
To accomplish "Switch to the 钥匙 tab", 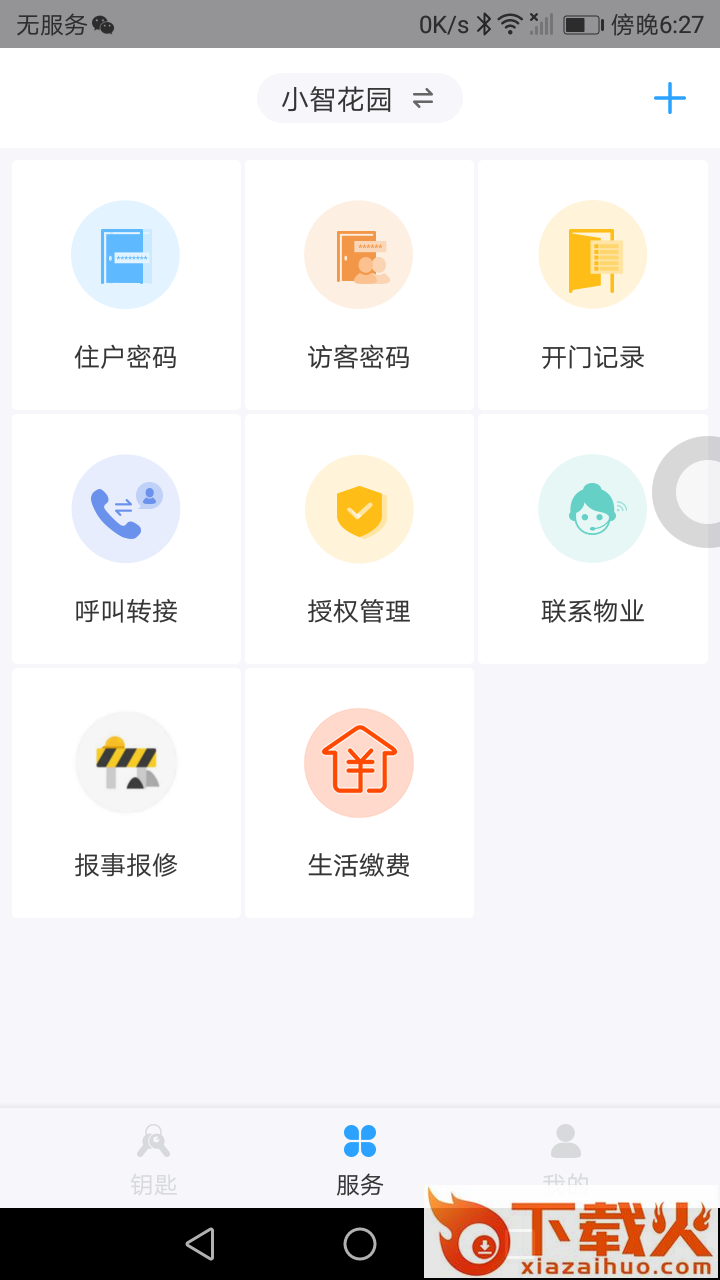I will pos(154,1158).
